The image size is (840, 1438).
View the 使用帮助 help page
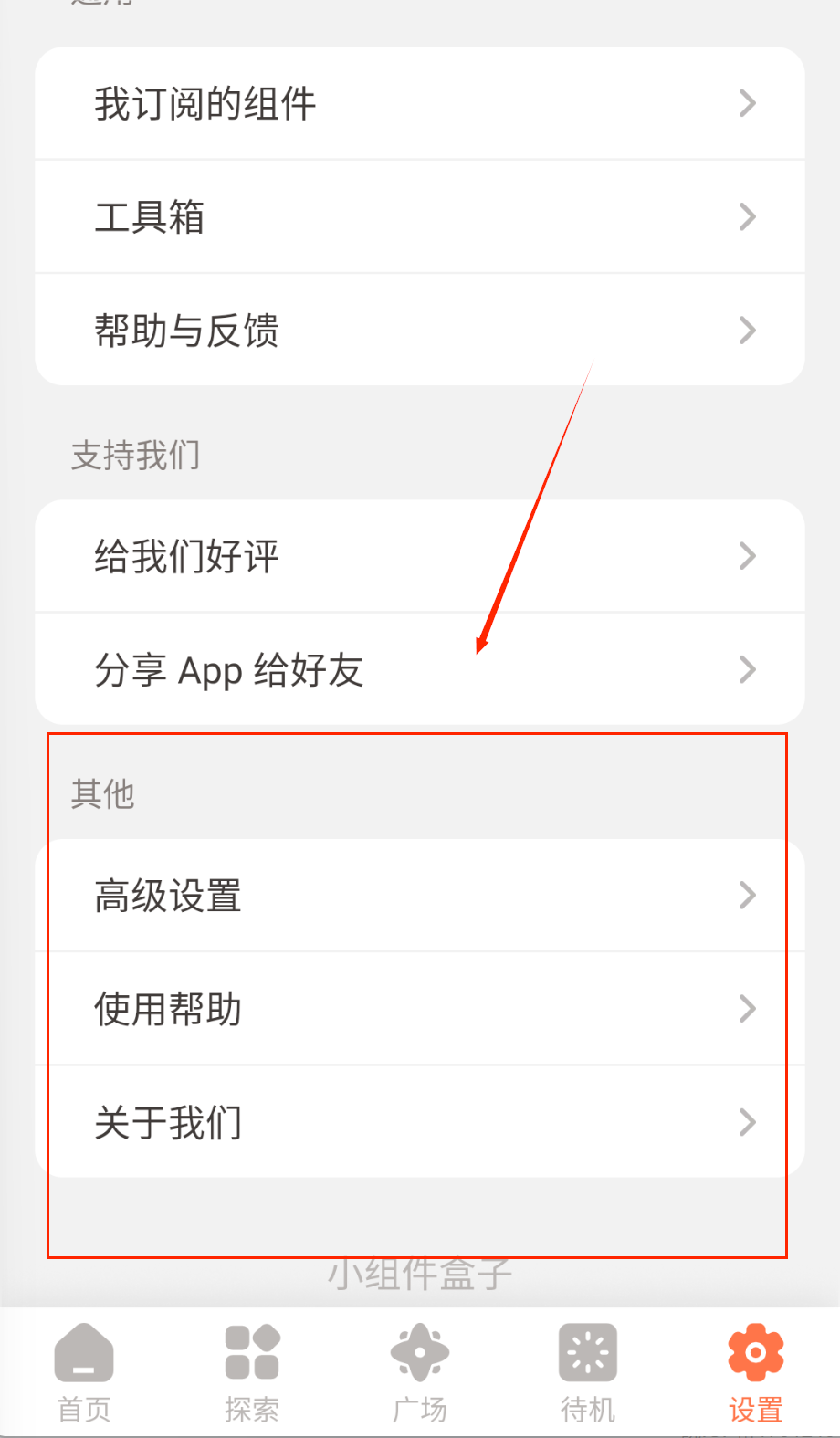pos(420,1009)
